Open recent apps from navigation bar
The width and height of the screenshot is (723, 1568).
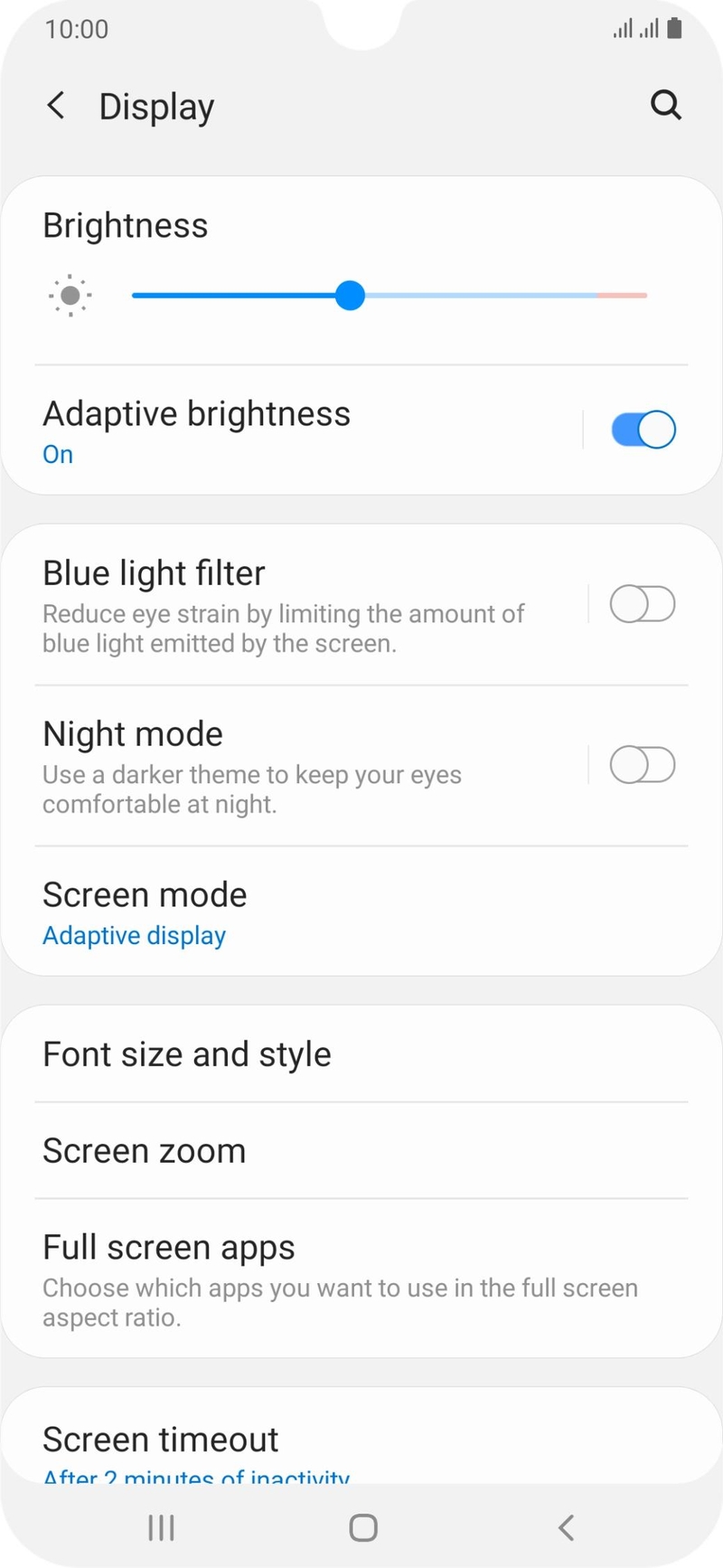(161, 1528)
